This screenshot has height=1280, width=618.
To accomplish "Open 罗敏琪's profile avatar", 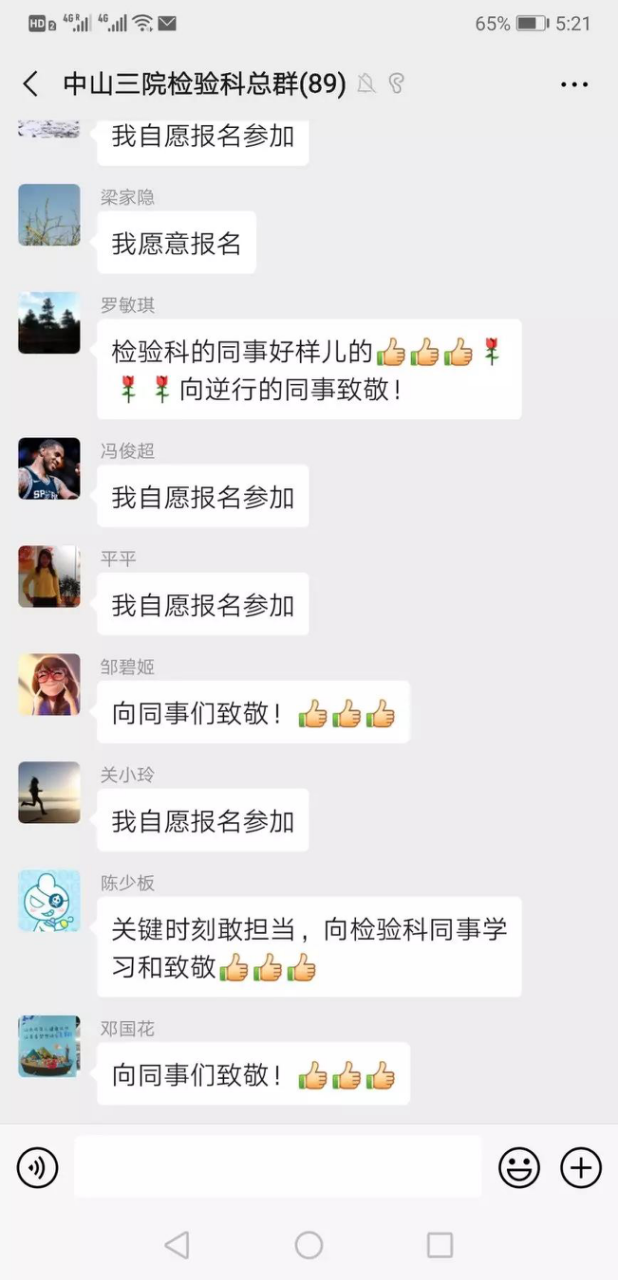I will (49, 323).
